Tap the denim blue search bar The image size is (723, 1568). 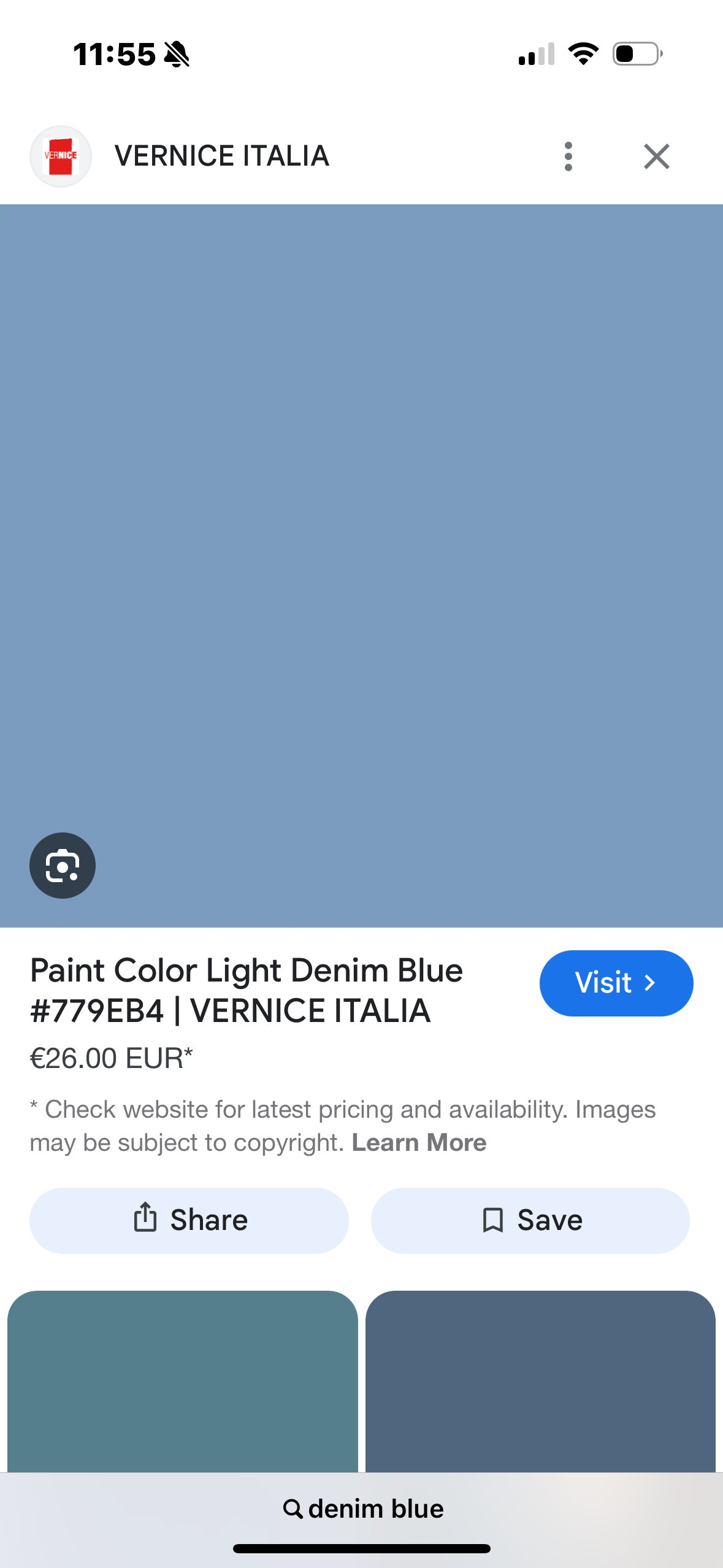click(363, 1508)
